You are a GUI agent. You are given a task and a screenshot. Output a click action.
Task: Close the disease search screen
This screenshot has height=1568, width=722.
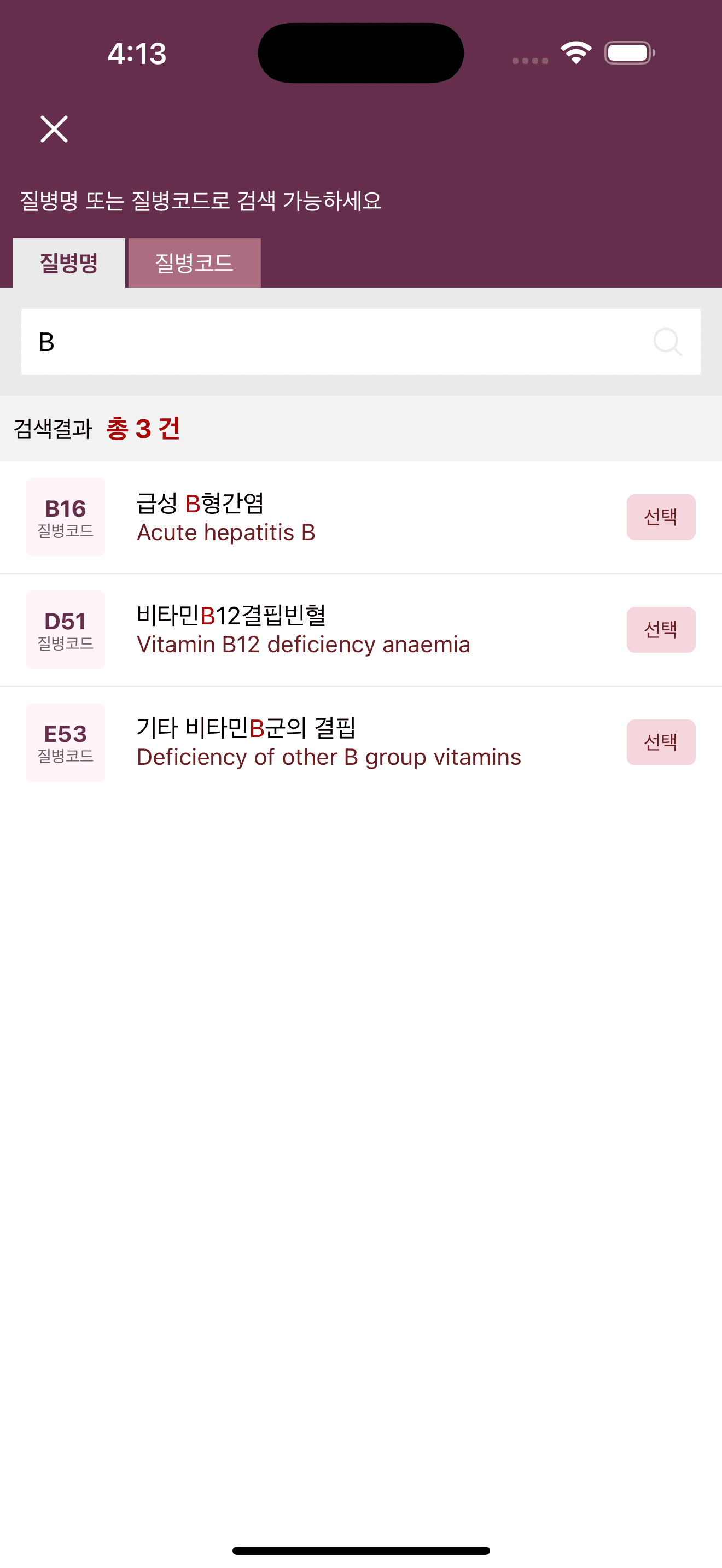coord(54,129)
